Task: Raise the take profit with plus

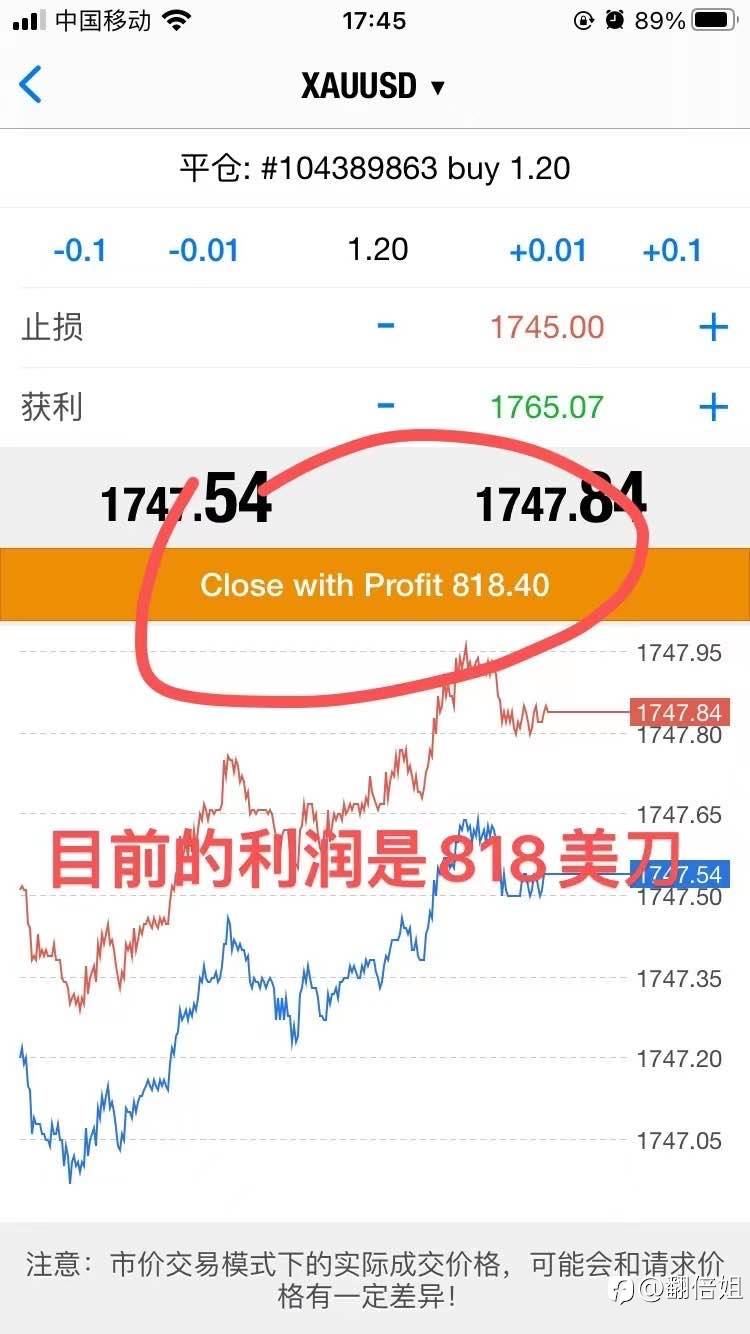Action: (713, 406)
